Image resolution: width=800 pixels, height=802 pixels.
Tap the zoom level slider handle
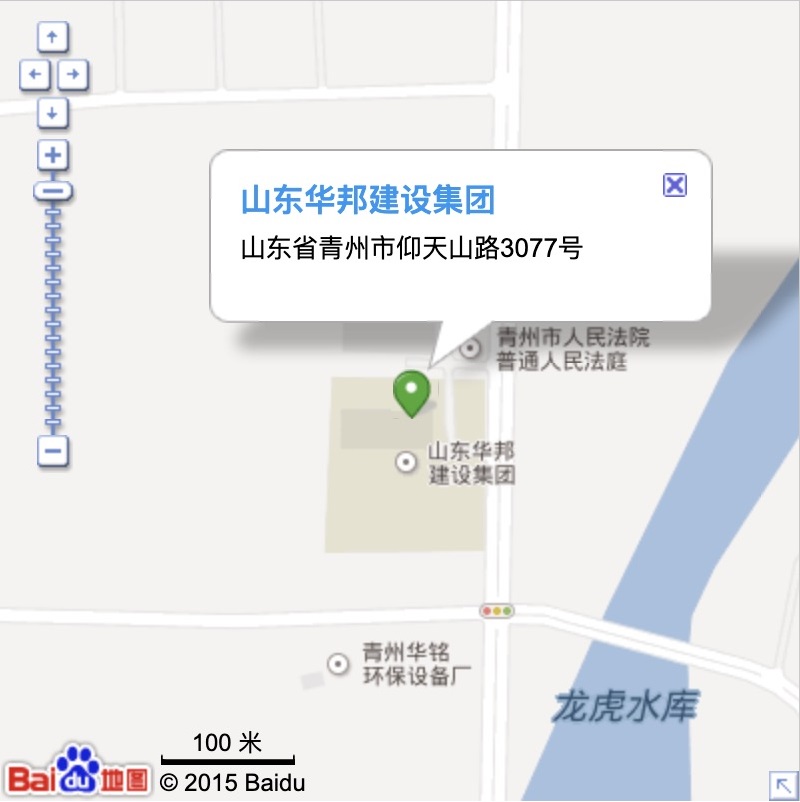coord(53,190)
